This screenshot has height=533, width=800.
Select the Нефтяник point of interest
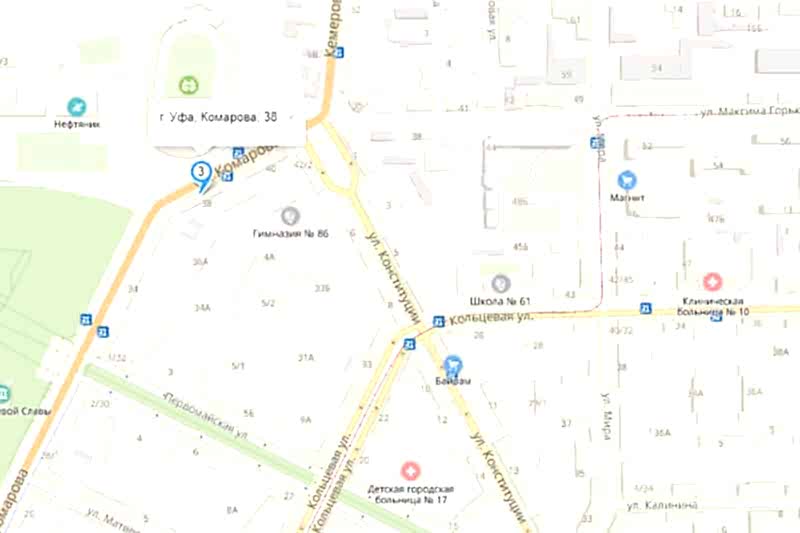pyautogui.click(x=76, y=106)
